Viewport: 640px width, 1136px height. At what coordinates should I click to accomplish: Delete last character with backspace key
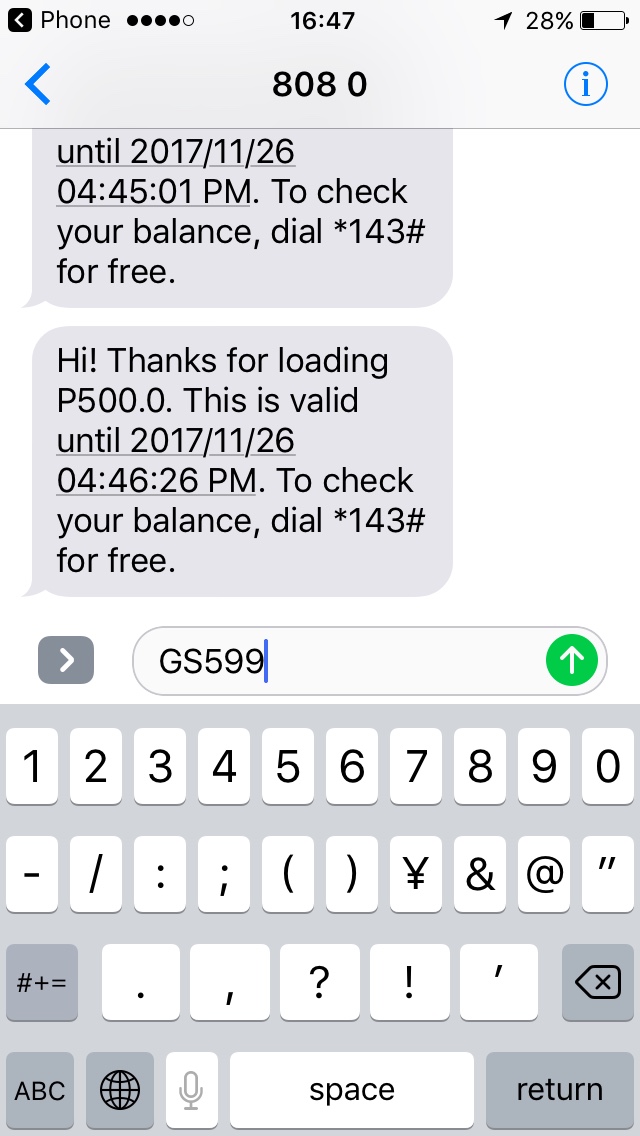point(598,983)
